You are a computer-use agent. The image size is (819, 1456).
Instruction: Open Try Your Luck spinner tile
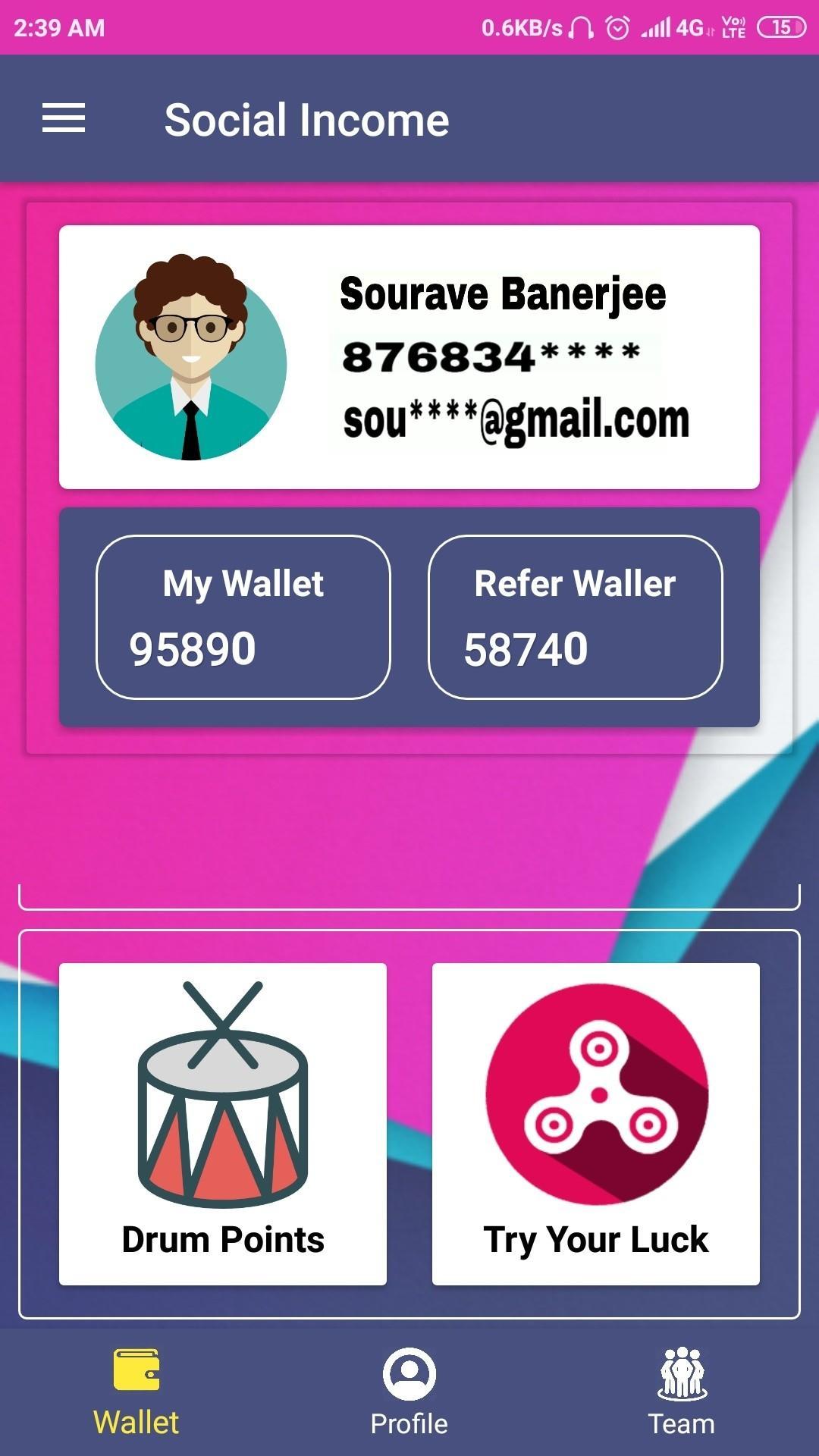[595, 1123]
